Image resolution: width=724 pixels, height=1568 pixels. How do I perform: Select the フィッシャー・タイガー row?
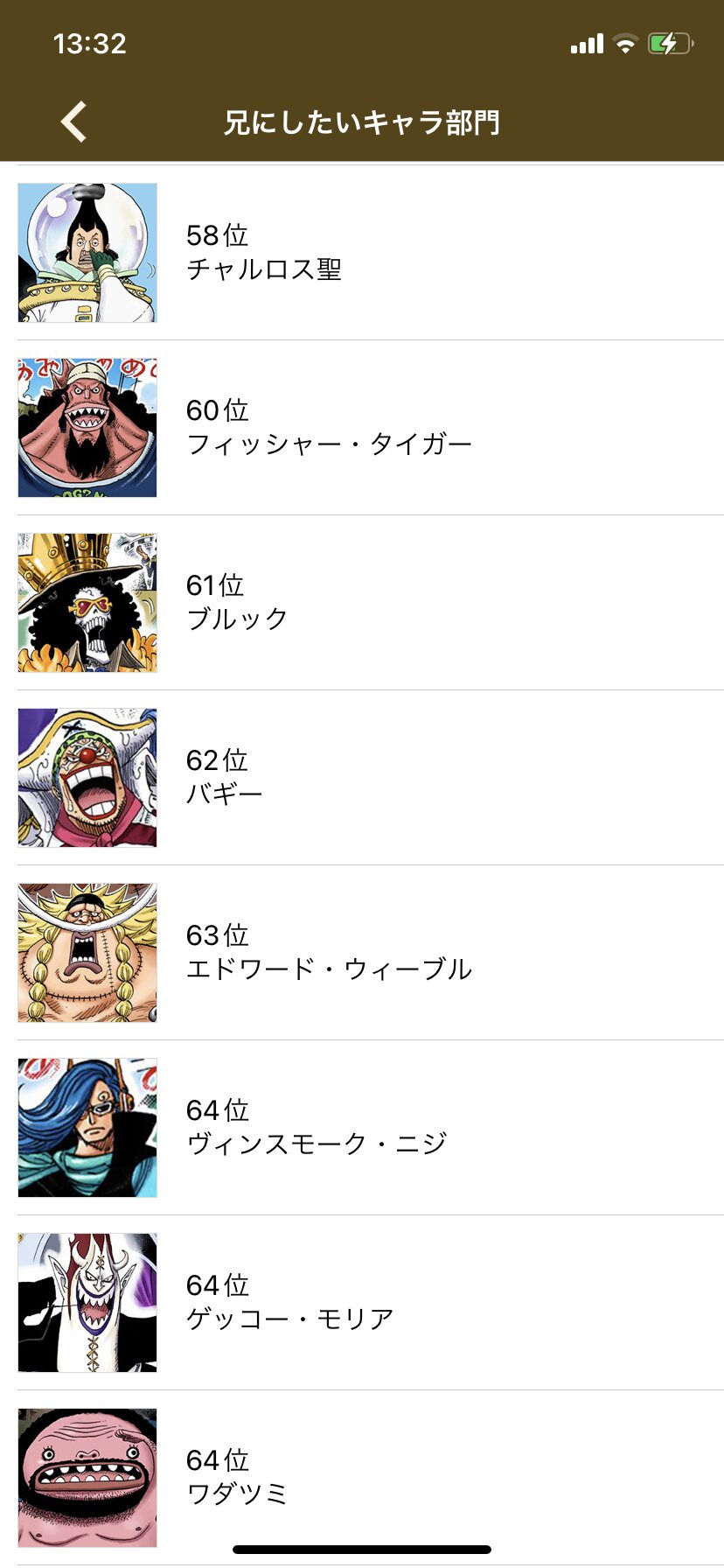[362, 428]
